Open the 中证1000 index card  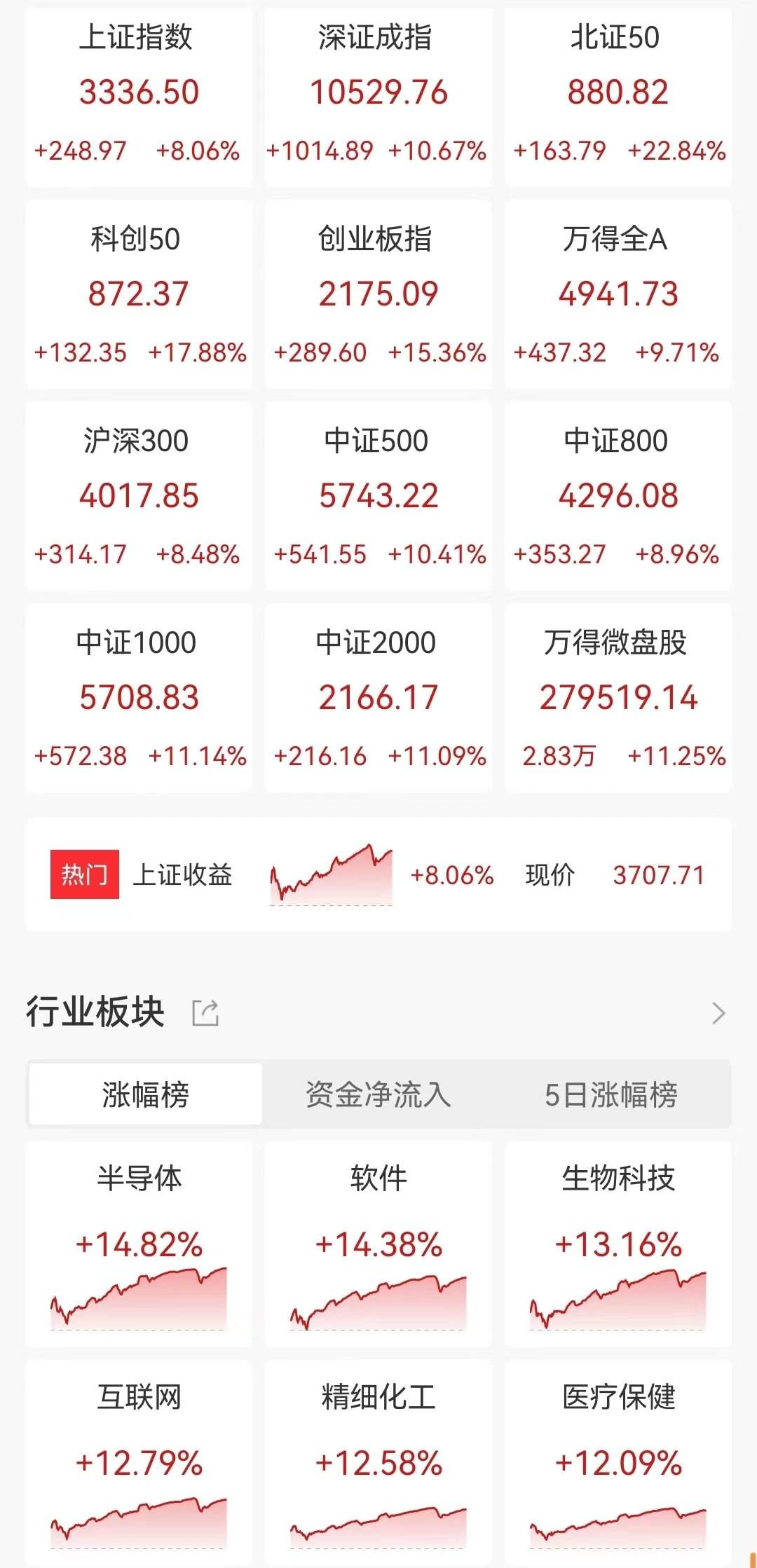(139, 698)
